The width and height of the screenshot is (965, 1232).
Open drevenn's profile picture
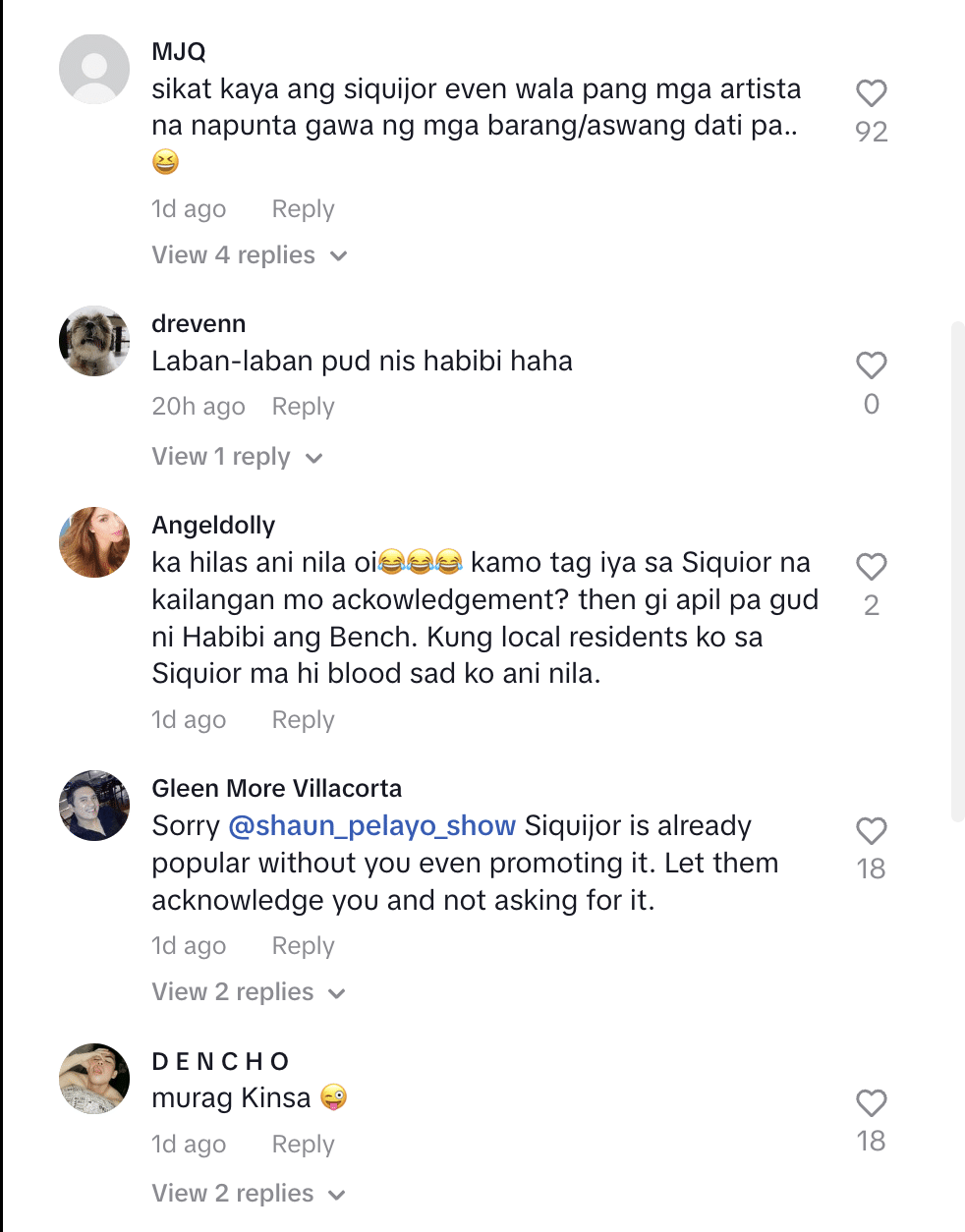pyautogui.click(x=94, y=341)
